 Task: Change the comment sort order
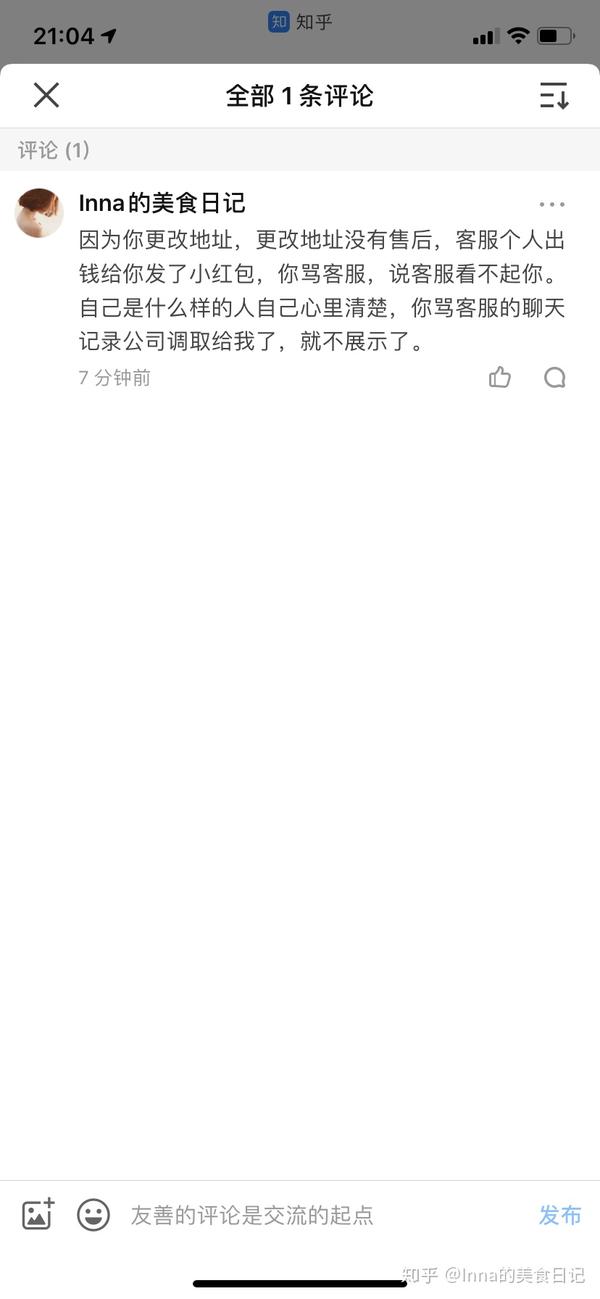click(x=554, y=95)
